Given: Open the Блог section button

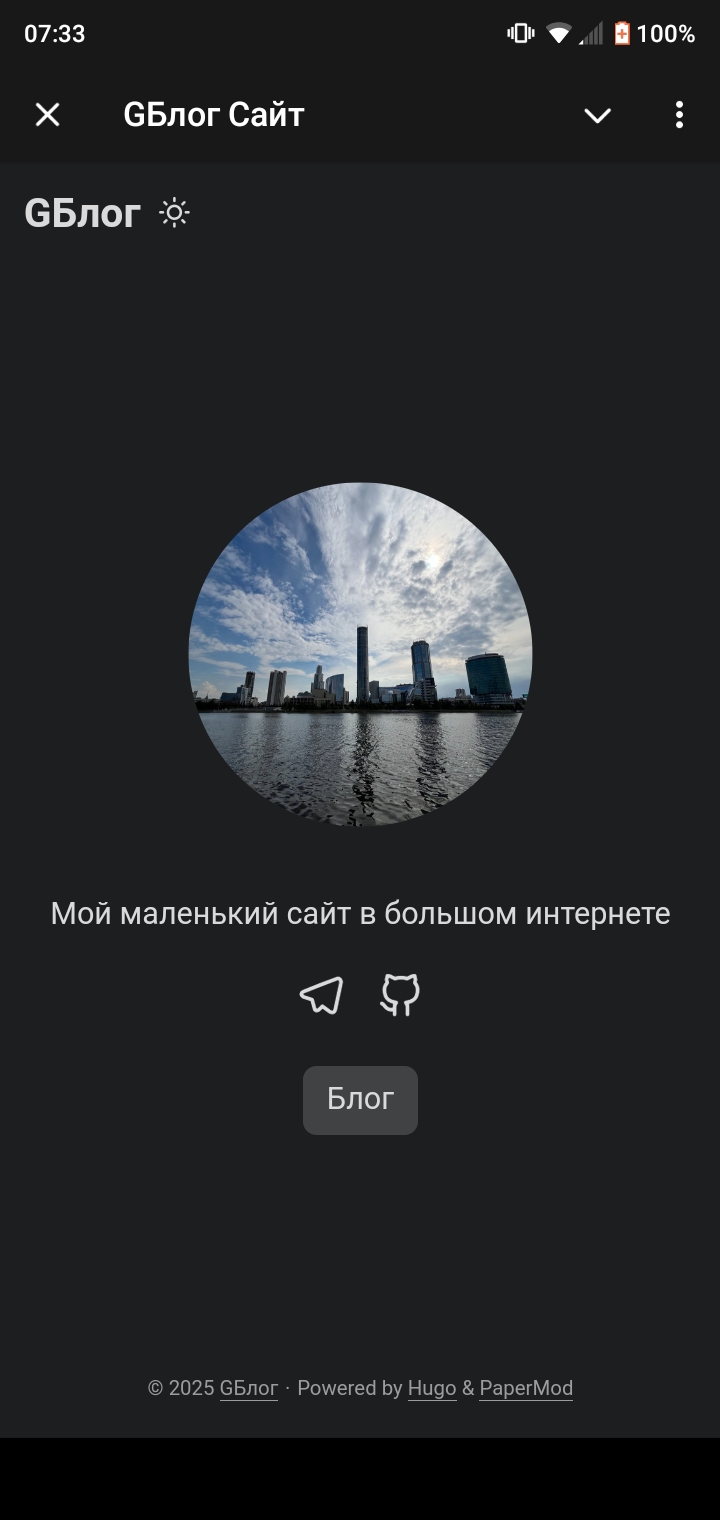Looking at the screenshot, I should 360,1099.
